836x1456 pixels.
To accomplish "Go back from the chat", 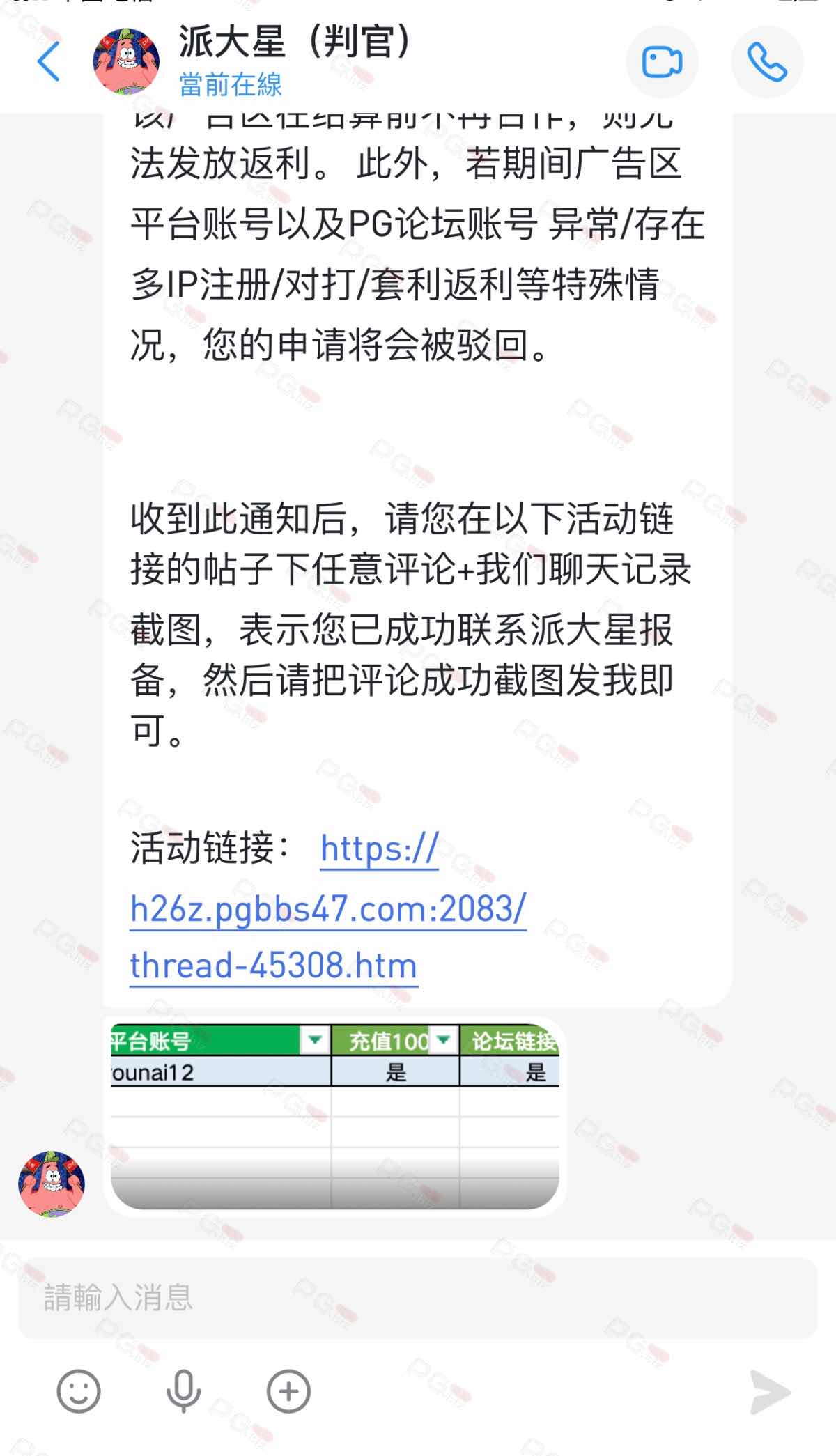I will (49, 61).
